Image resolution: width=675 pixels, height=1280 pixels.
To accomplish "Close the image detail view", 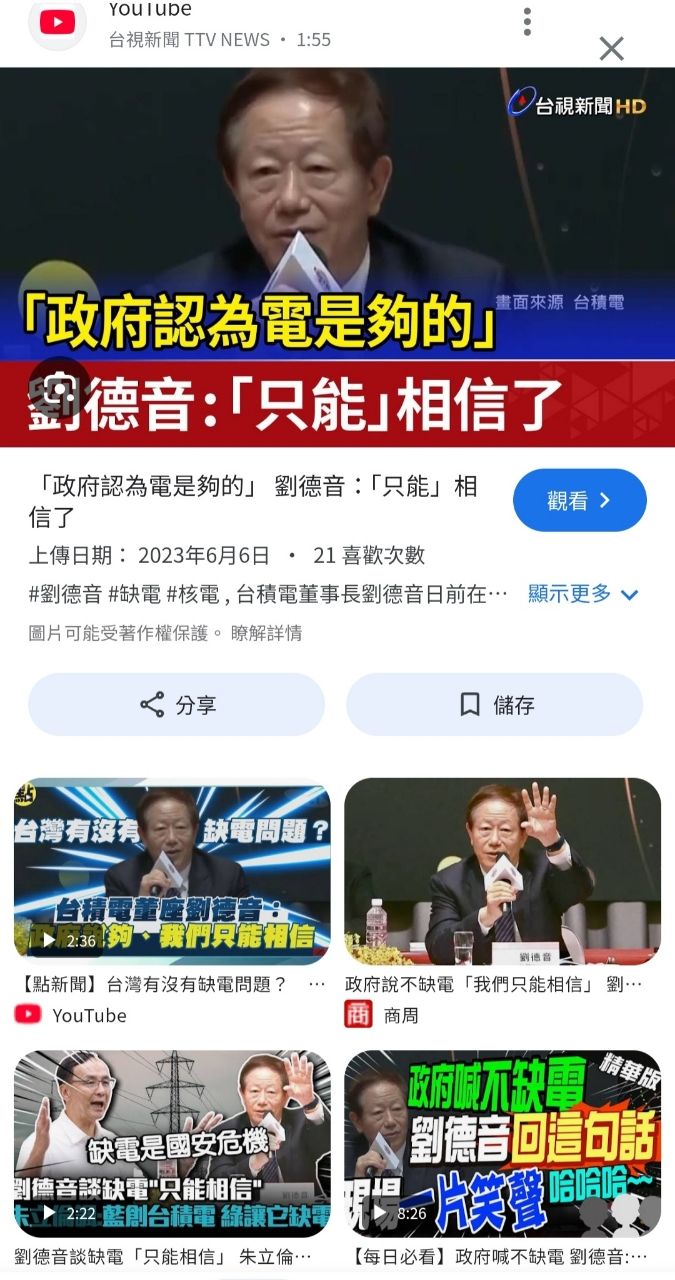I will (611, 48).
